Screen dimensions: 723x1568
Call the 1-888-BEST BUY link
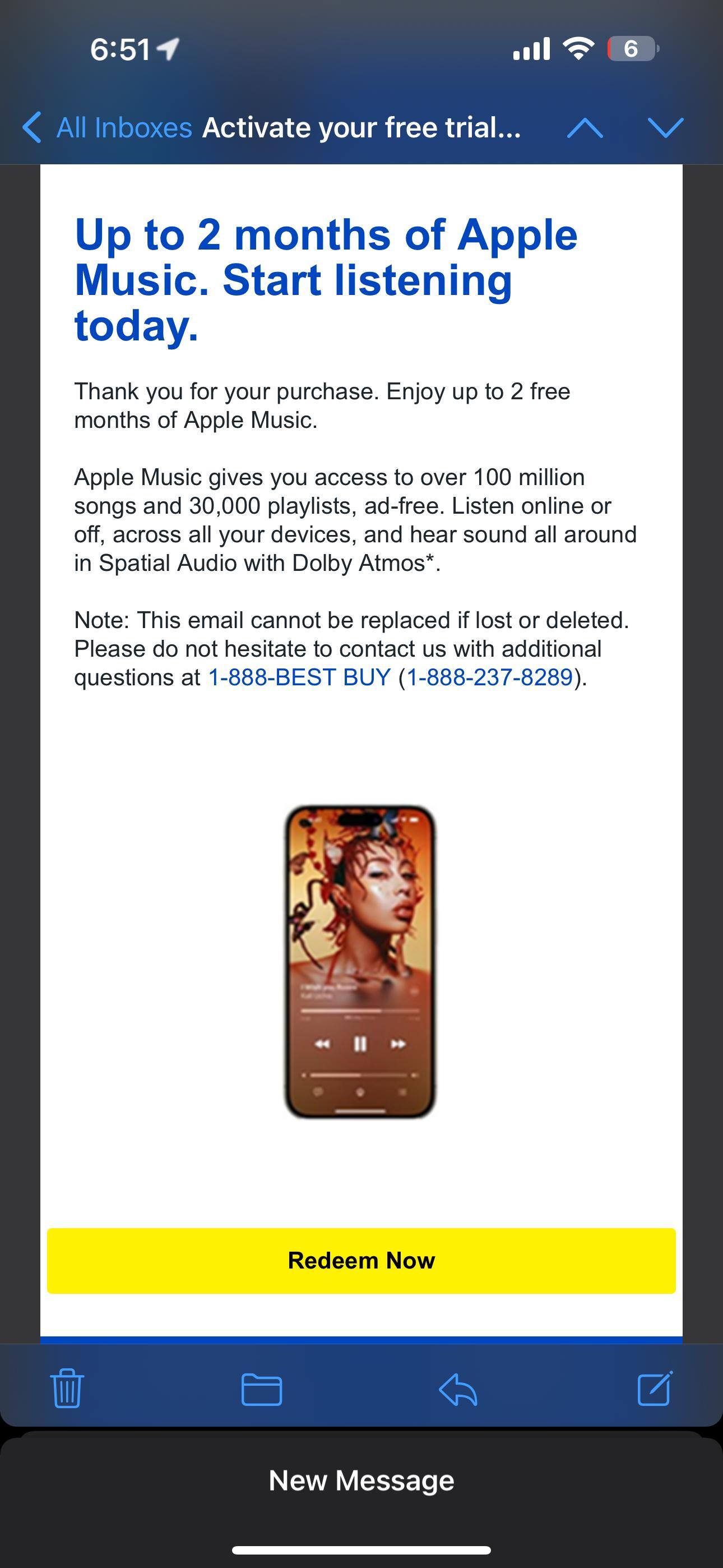point(299,677)
